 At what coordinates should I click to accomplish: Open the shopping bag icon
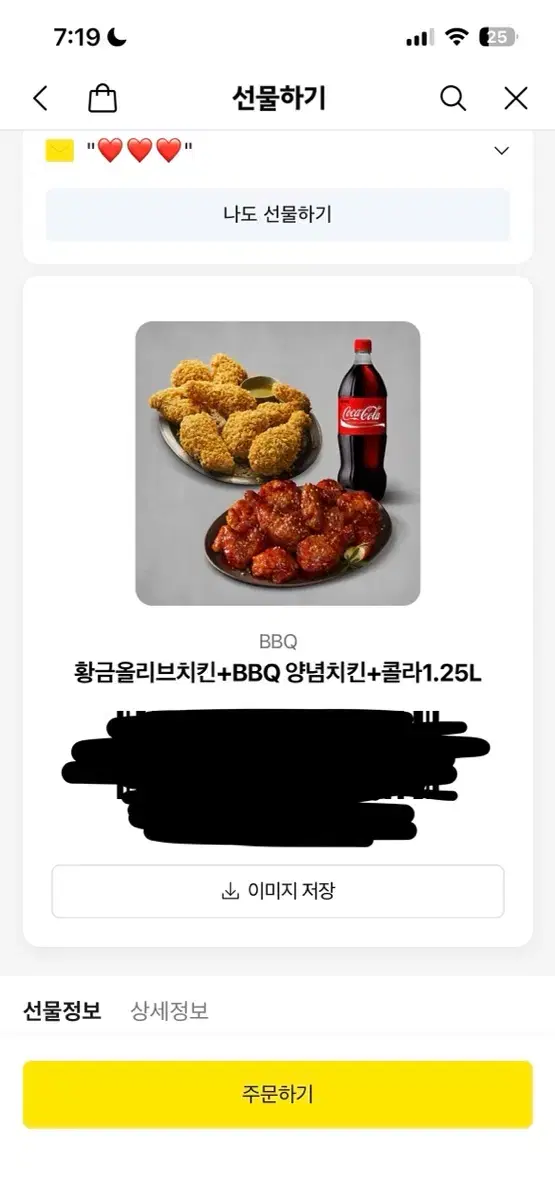102,98
